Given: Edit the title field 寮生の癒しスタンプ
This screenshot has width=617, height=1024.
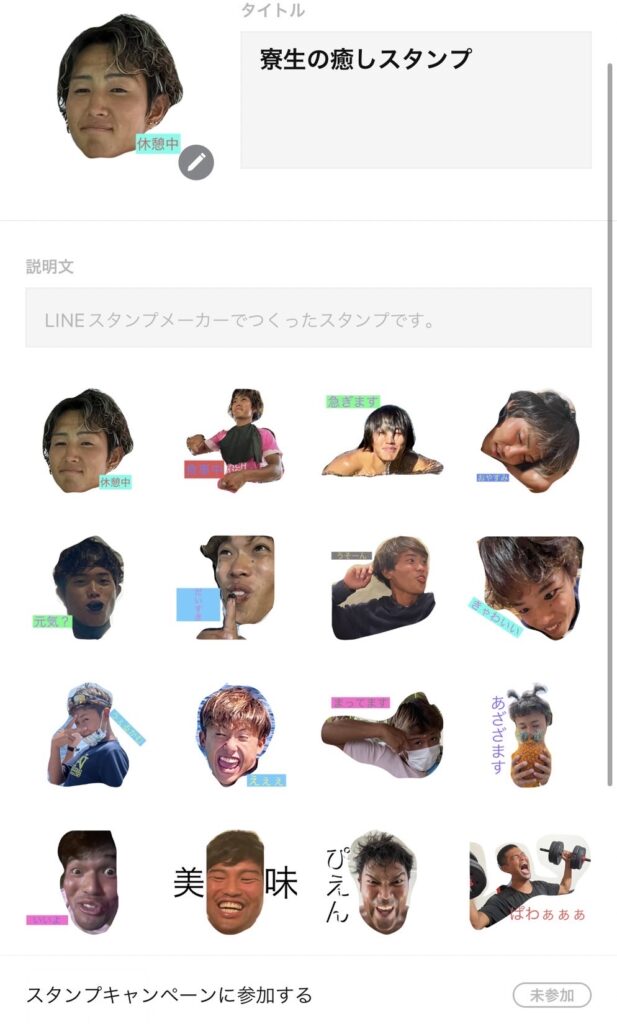Looking at the screenshot, I should click(415, 99).
